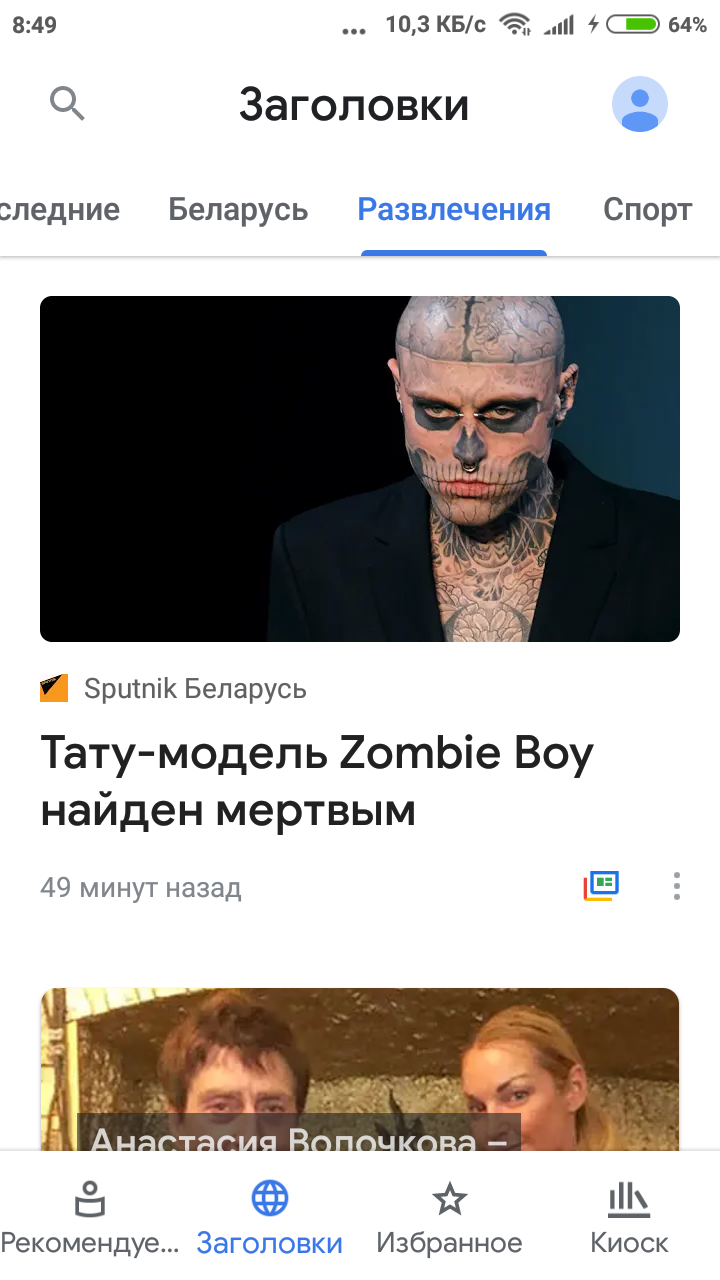Go to the Рекомендуемые tab
Image resolution: width=720 pixels, height=1280 pixels.
(90, 1216)
